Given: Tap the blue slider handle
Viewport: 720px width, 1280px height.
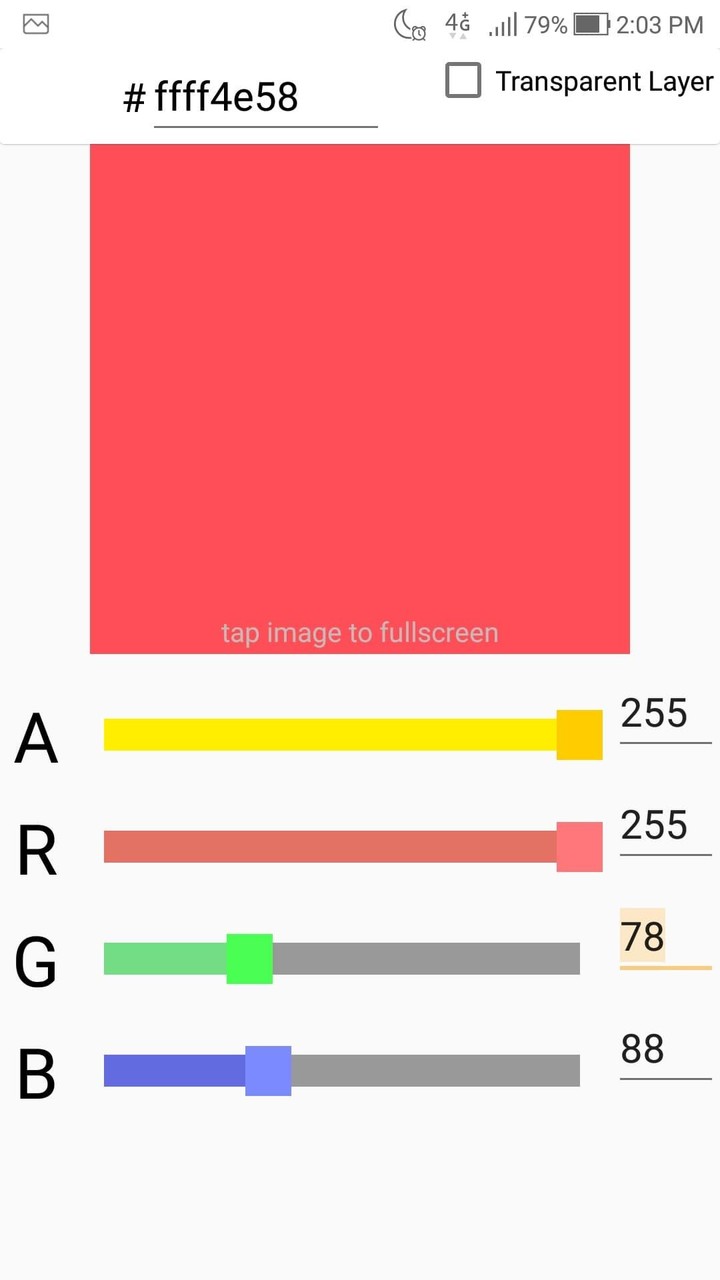Looking at the screenshot, I should click(267, 1069).
